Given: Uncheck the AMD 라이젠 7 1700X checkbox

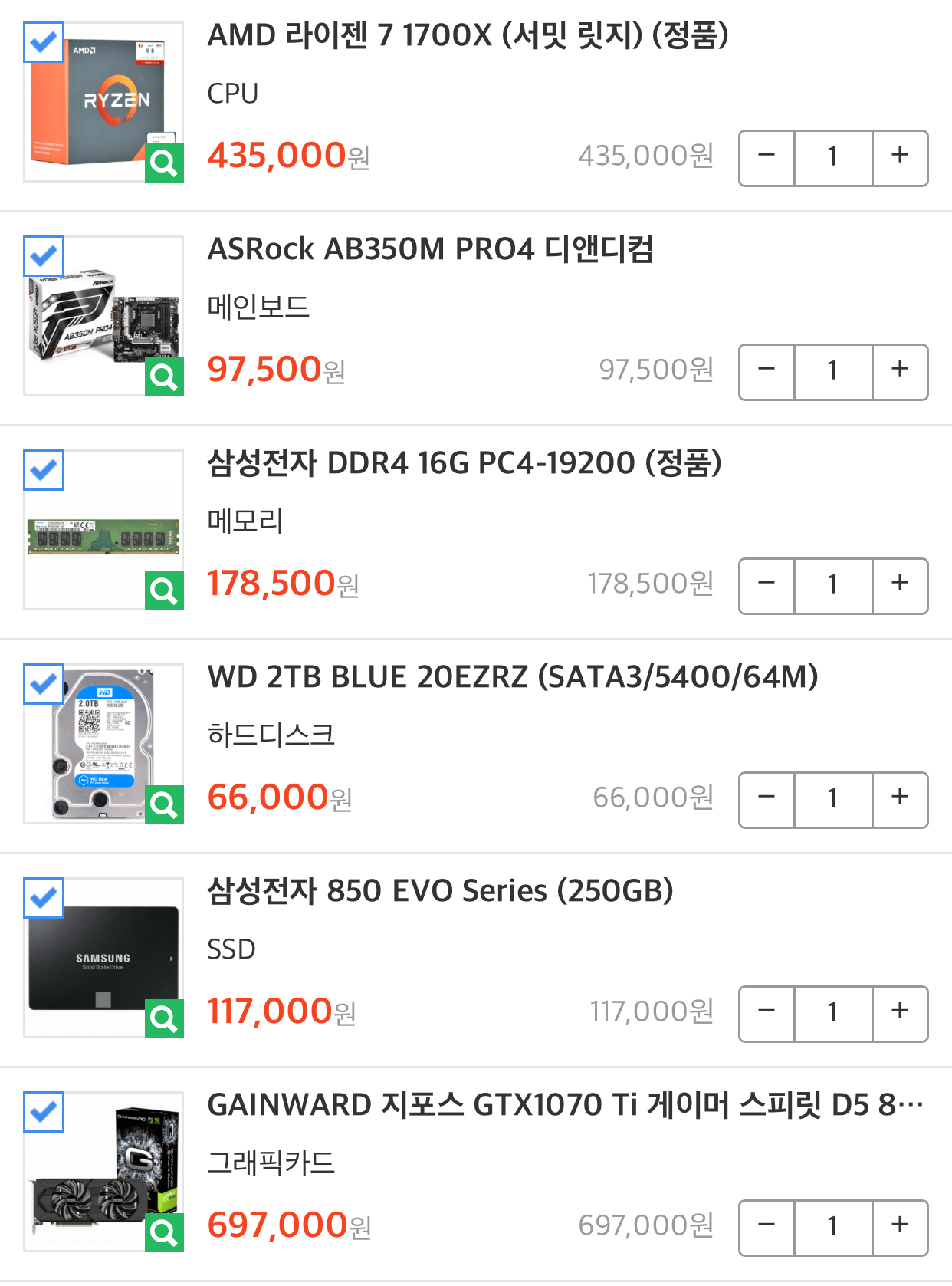Looking at the screenshot, I should [x=44, y=42].
